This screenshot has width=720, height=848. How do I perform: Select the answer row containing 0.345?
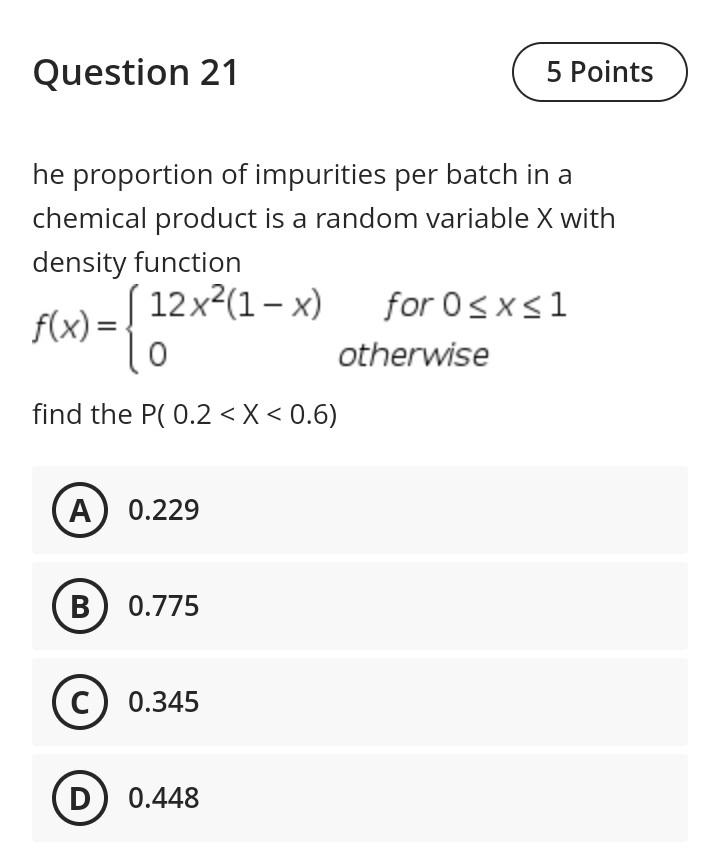coord(360,702)
